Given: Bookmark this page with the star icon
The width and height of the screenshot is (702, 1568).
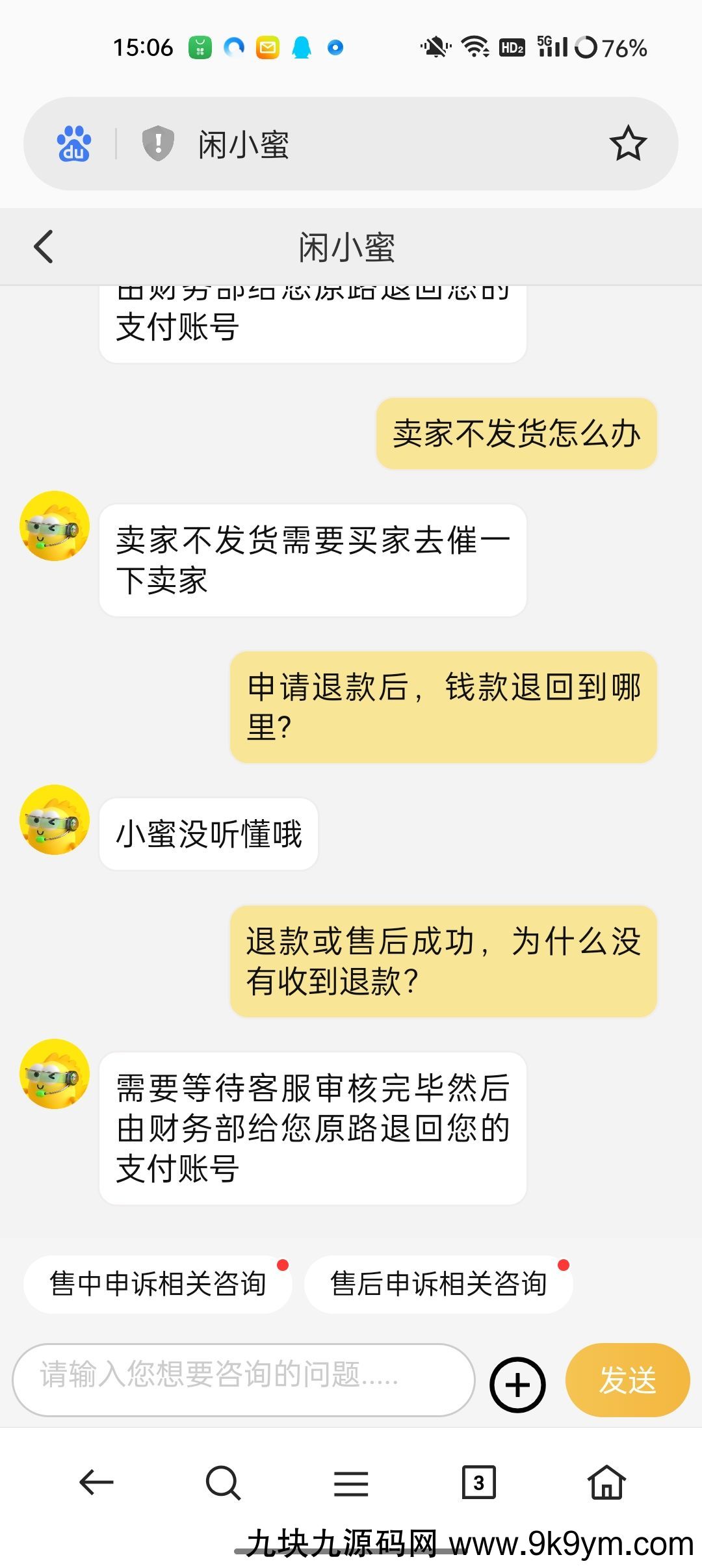Looking at the screenshot, I should pos(628,144).
